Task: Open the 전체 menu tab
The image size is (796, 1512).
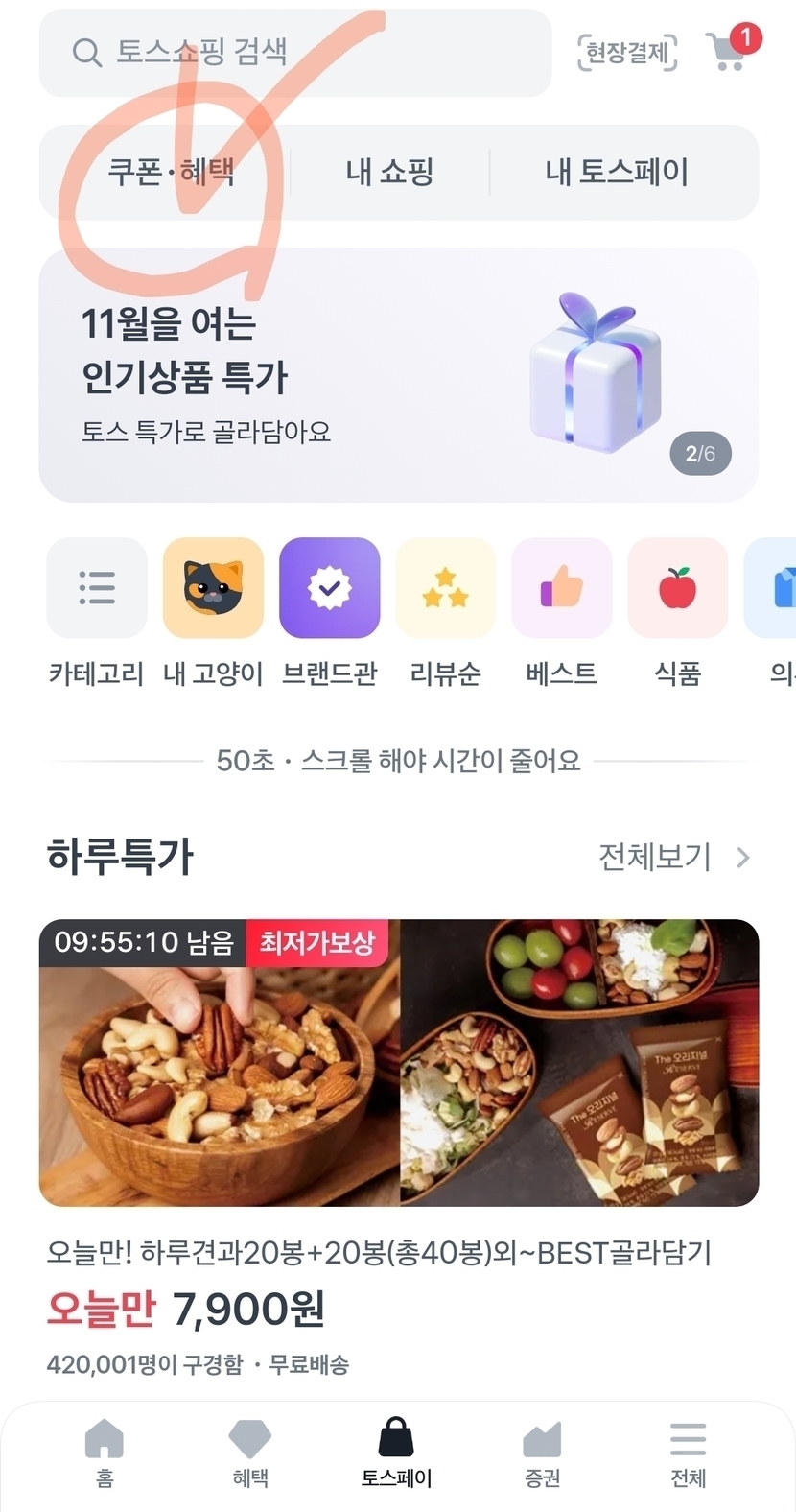Action: [688, 1452]
